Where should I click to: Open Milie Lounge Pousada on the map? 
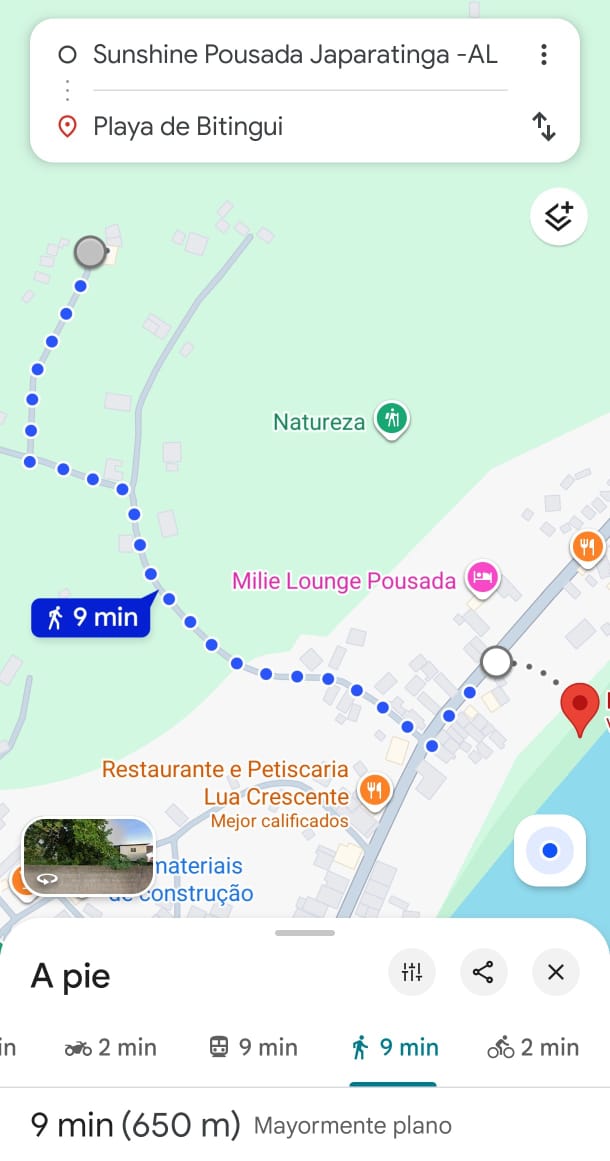pyautogui.click(x=483, y=579)
